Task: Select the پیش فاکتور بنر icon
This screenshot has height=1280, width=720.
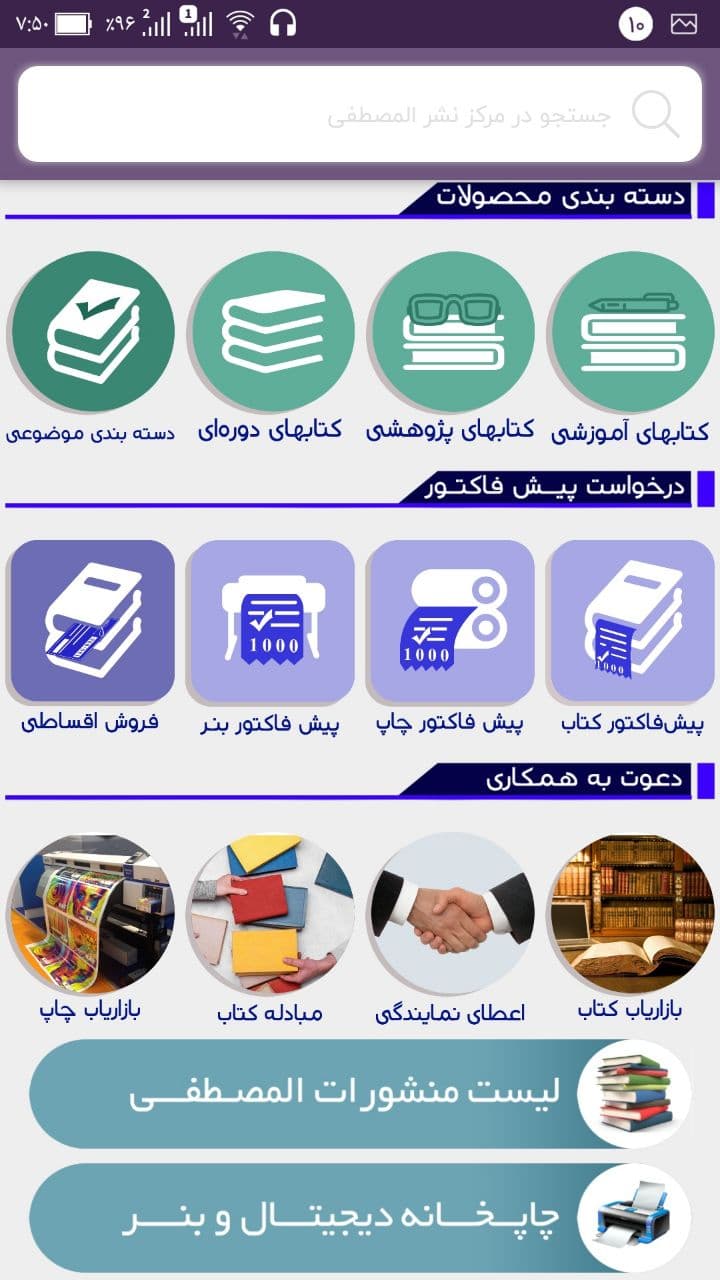Action: tap(272, 620)
